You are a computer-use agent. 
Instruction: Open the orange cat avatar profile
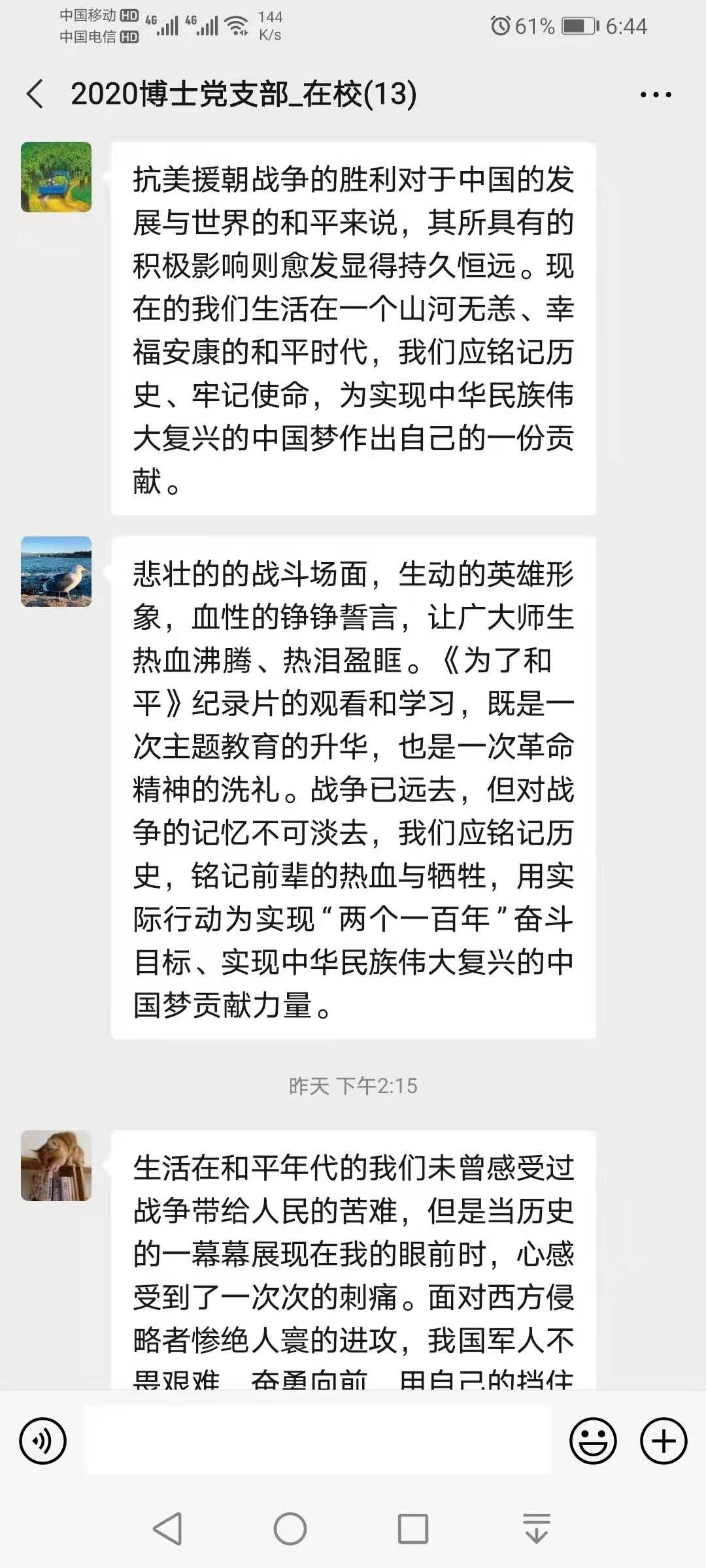pyautogui.click(x=56, y=1165)
